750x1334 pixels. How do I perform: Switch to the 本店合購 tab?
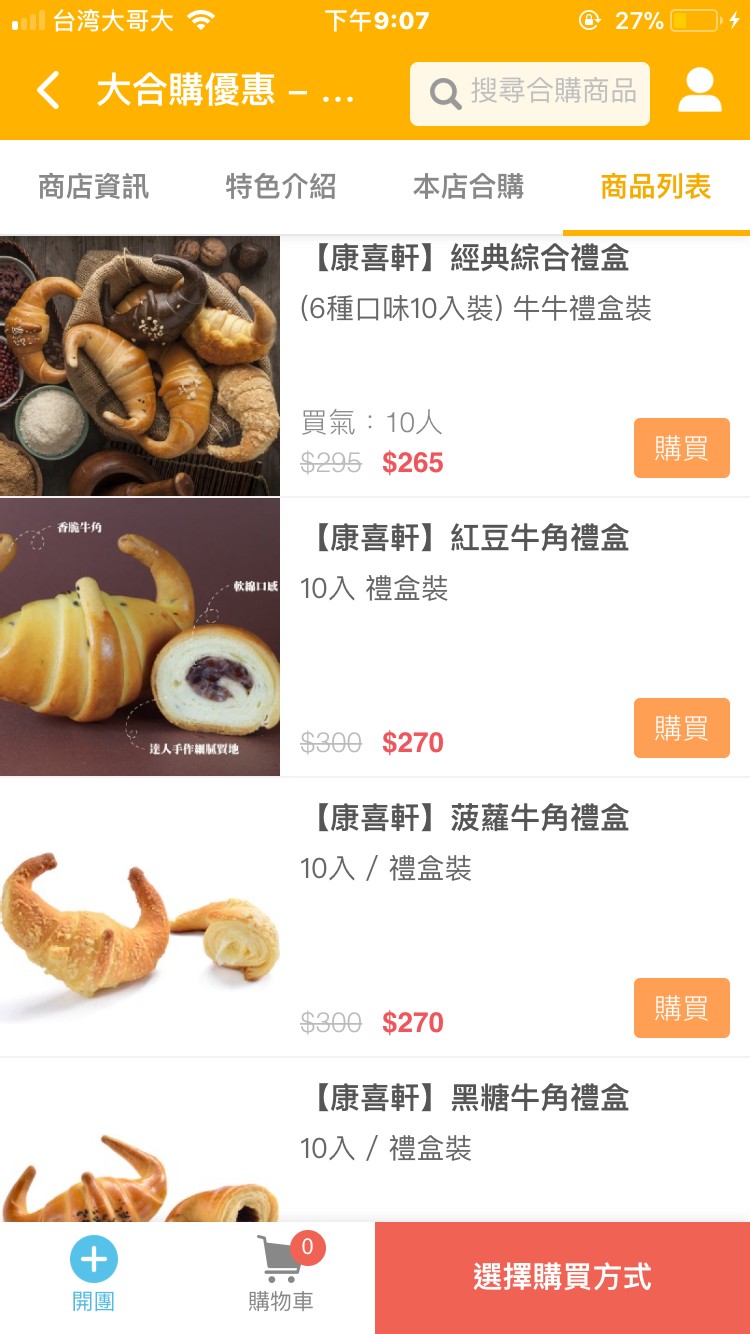tap(468, 187)
